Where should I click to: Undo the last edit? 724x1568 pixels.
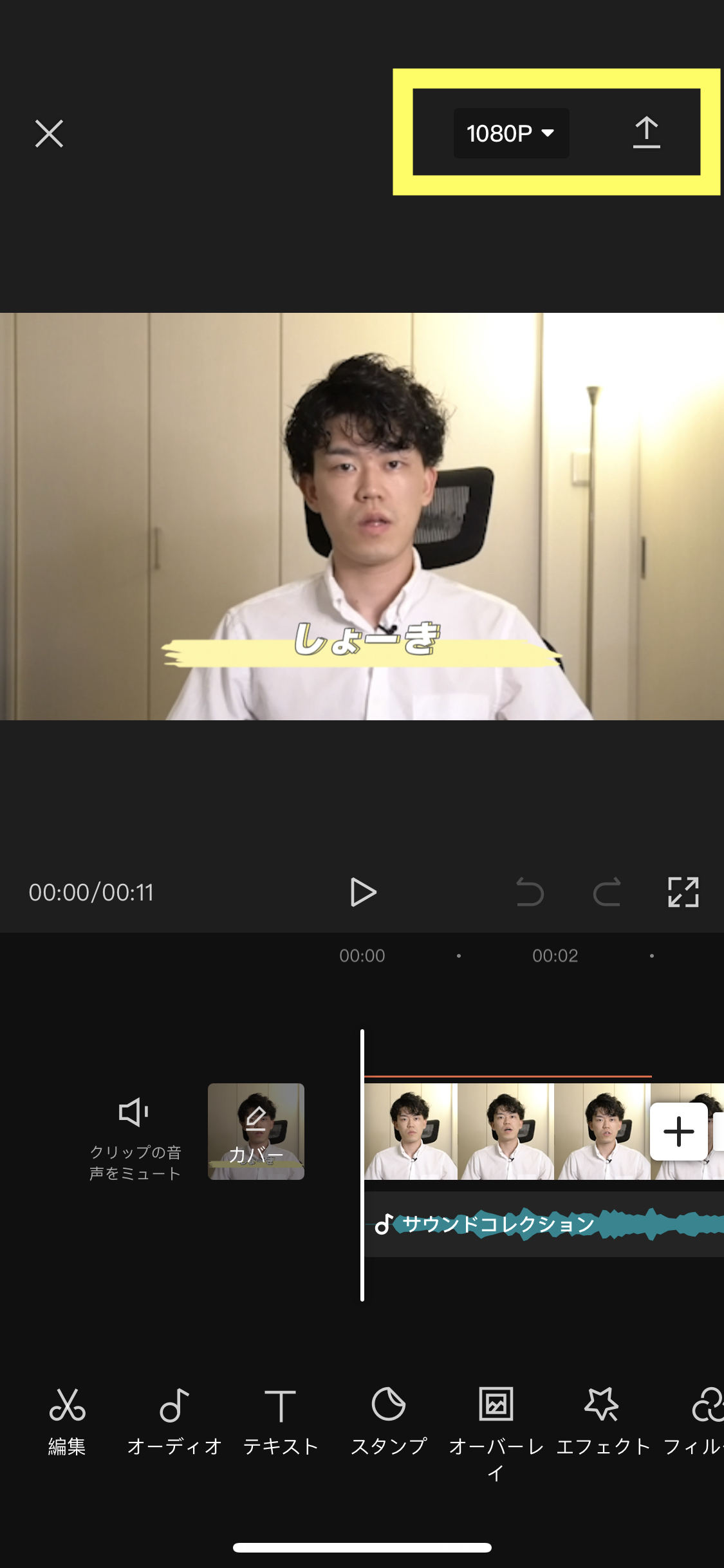[x=530, y=892]
